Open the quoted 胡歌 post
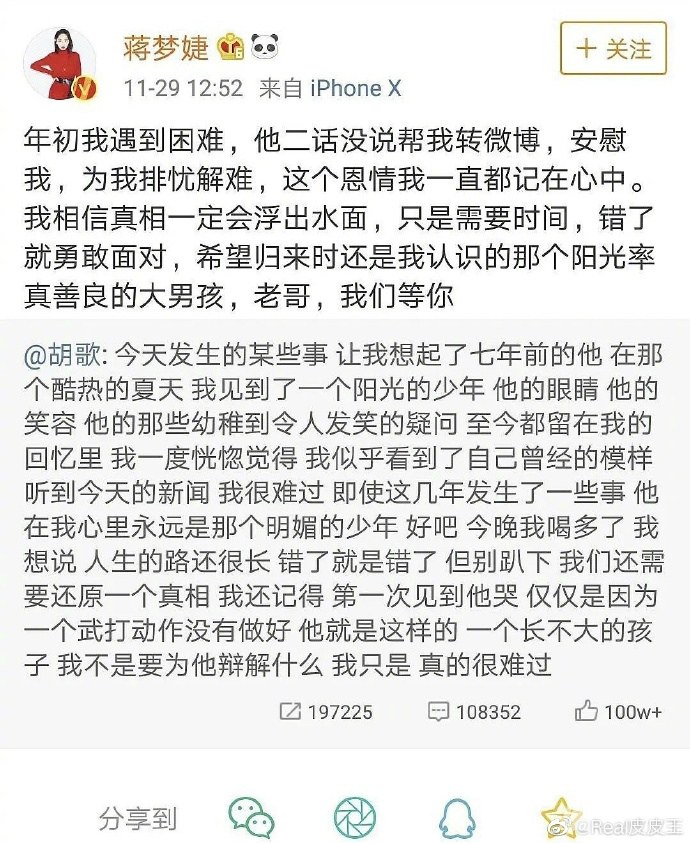The height and width of the screenshot is (843, 690). tap(343, 508)
